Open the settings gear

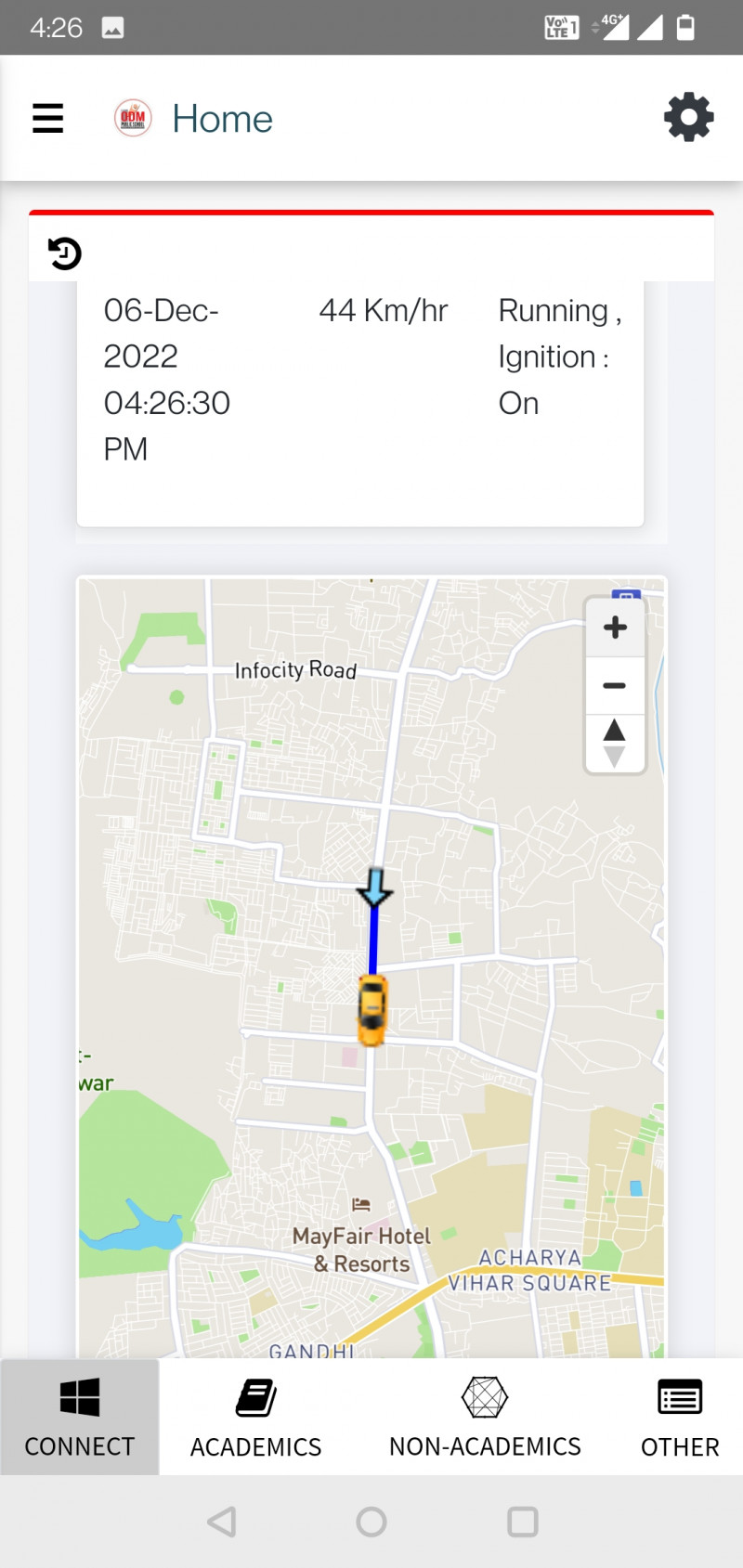(x=688, y=118)
